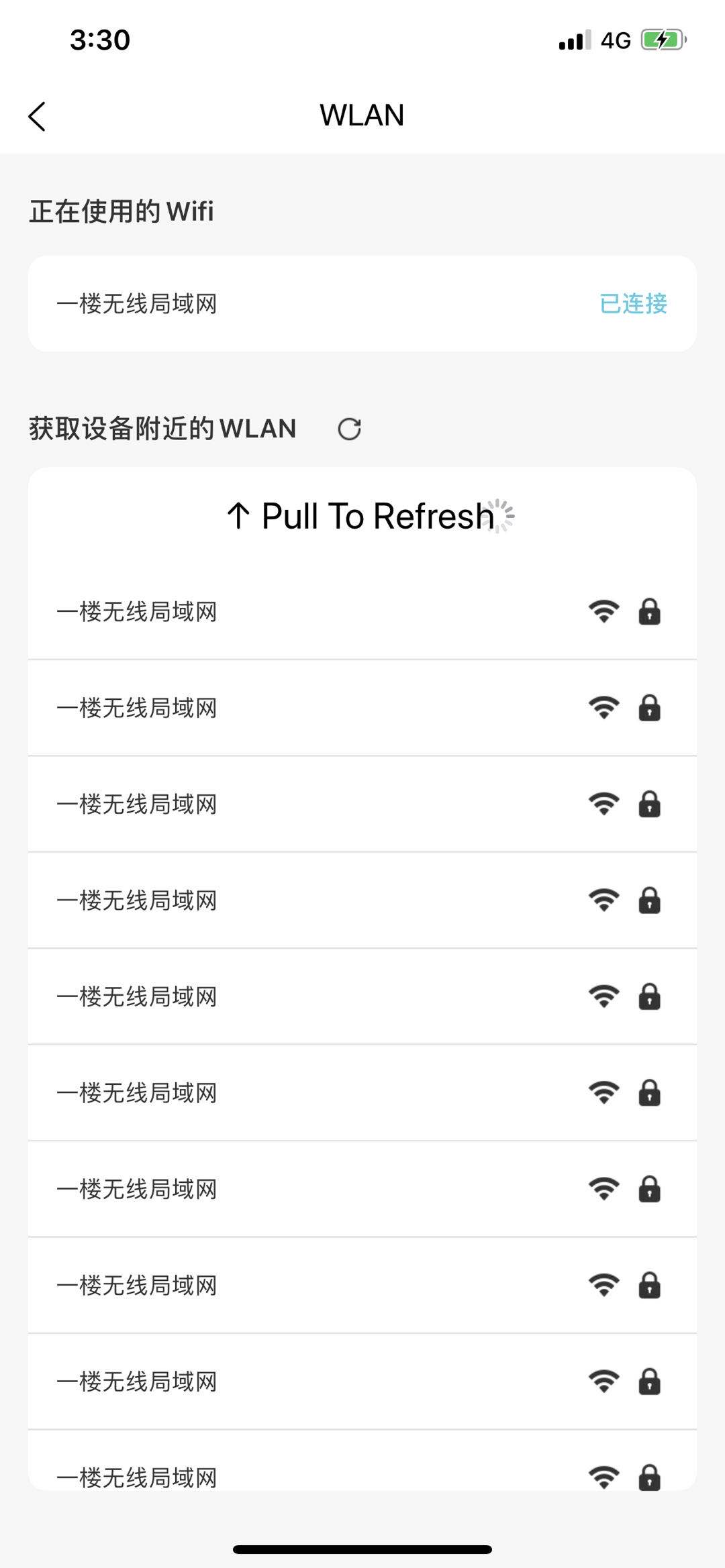
Task: Tap the lock icon on the first network row
Action: [x=648, y=611]
